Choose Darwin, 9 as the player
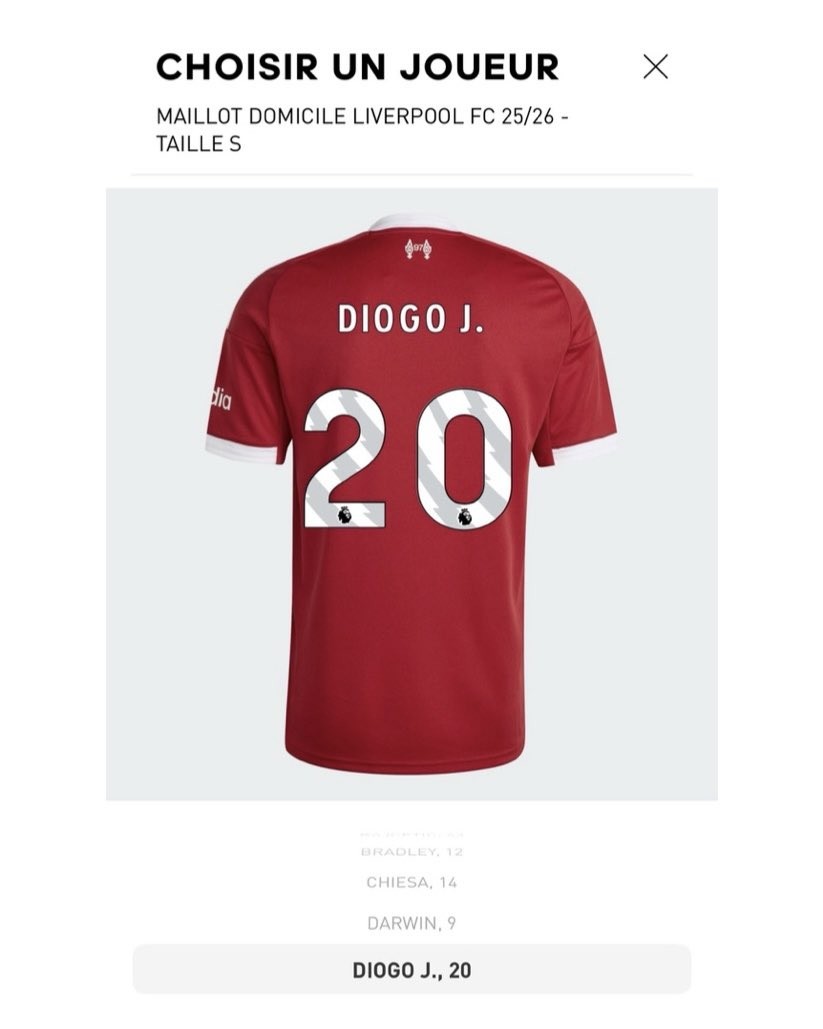823x1029 pixels. (411, 924)
